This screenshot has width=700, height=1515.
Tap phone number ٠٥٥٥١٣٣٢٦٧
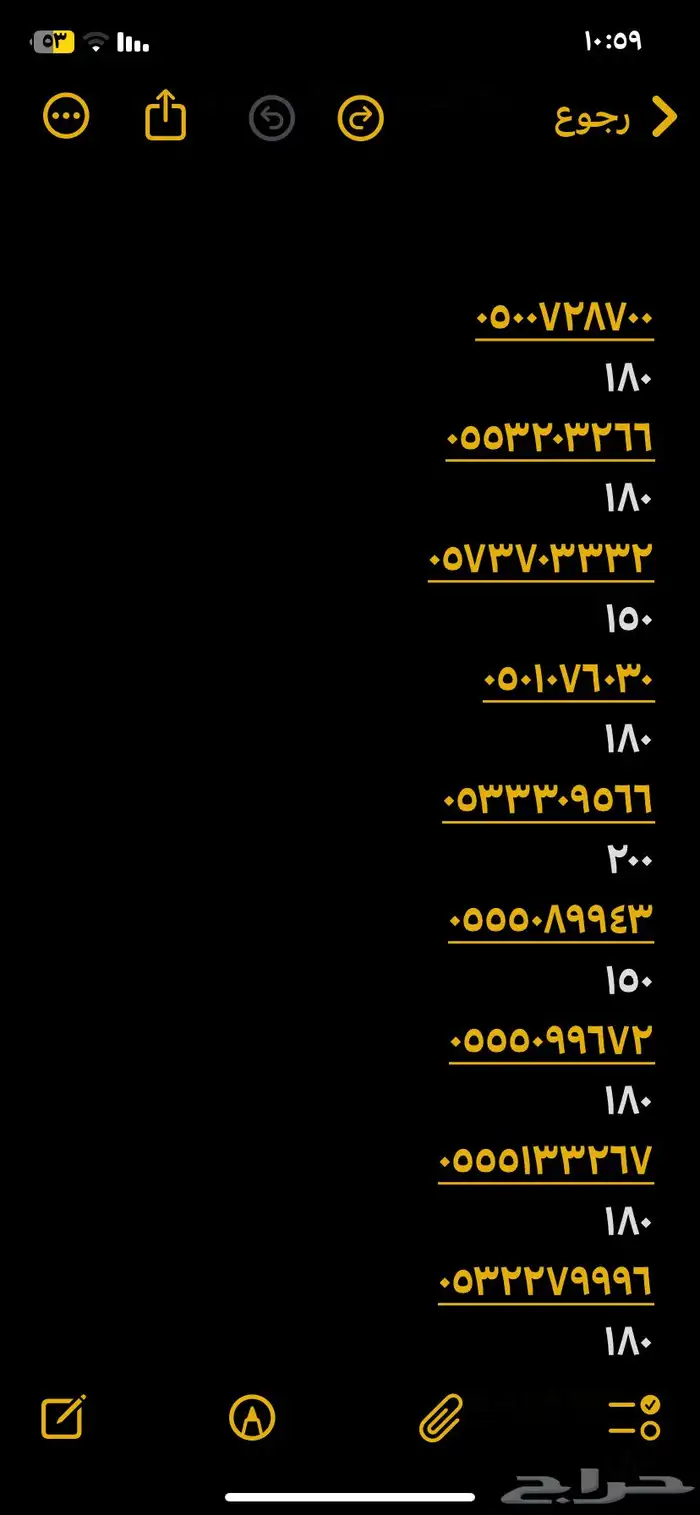[x=546, y=1161]
